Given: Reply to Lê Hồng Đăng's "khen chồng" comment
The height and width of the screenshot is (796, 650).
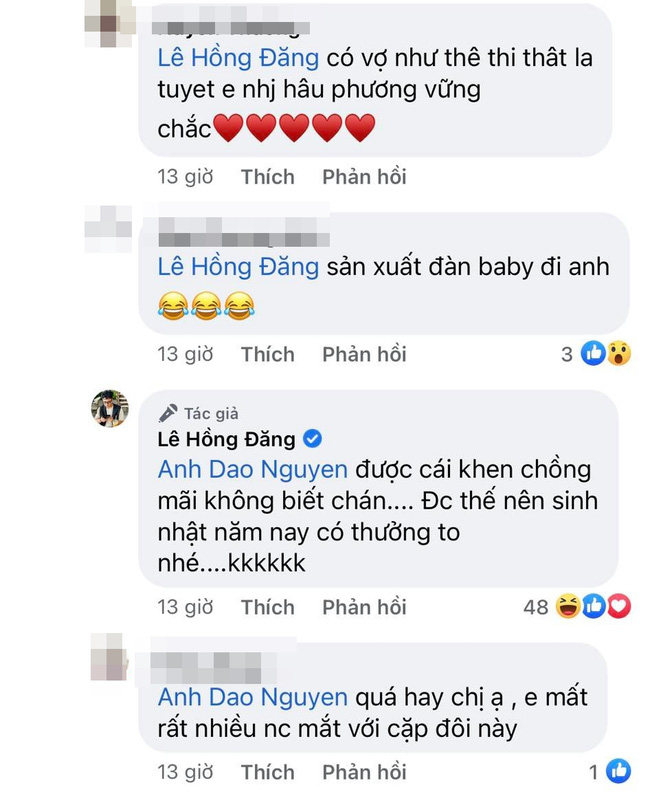Looking at the screenshot, I should [x=364, y=607].
